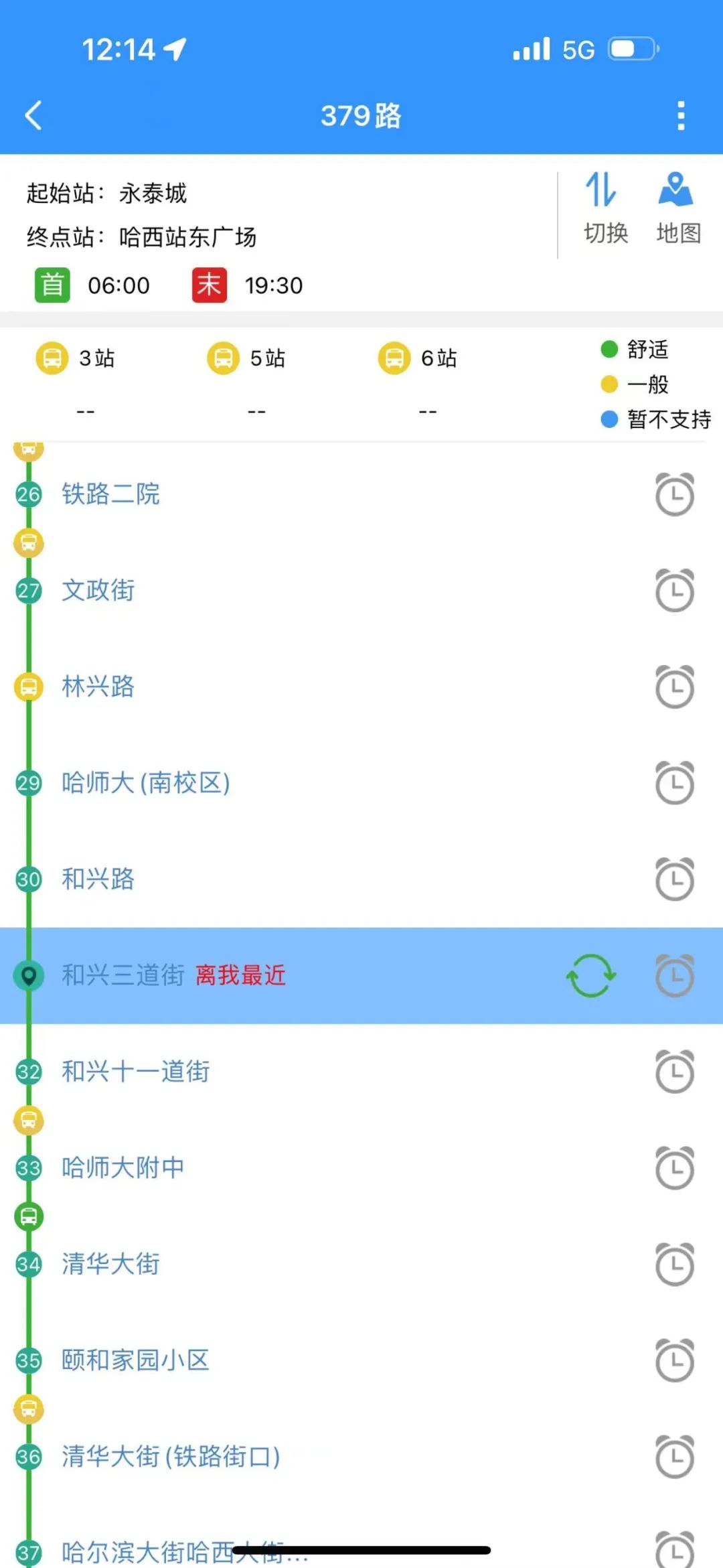The width and height of the screenshot is (723, 1568).
Task: Set arrival alarm for 和兴三道街
Action: pos(674,976)
